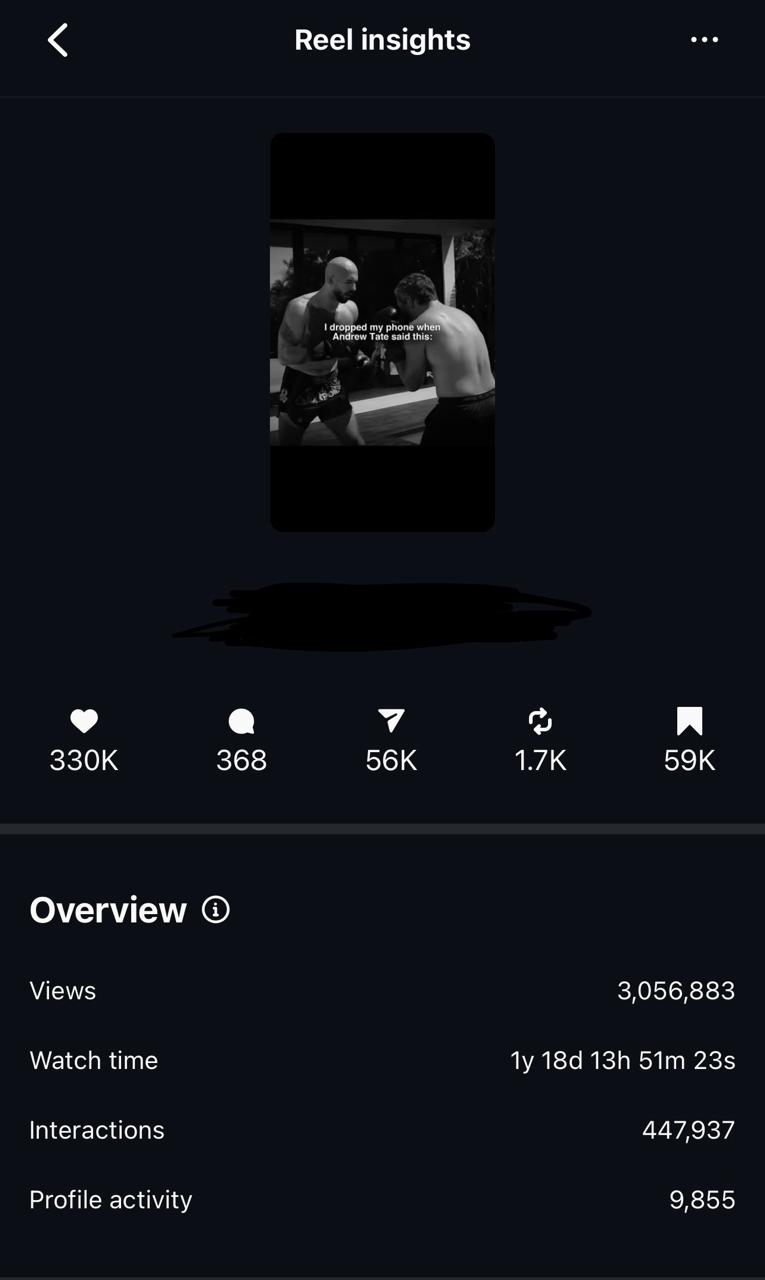Open the reel preview thumbnail
This screenshot has width=765, height=1280.
(x=382, y=332)
